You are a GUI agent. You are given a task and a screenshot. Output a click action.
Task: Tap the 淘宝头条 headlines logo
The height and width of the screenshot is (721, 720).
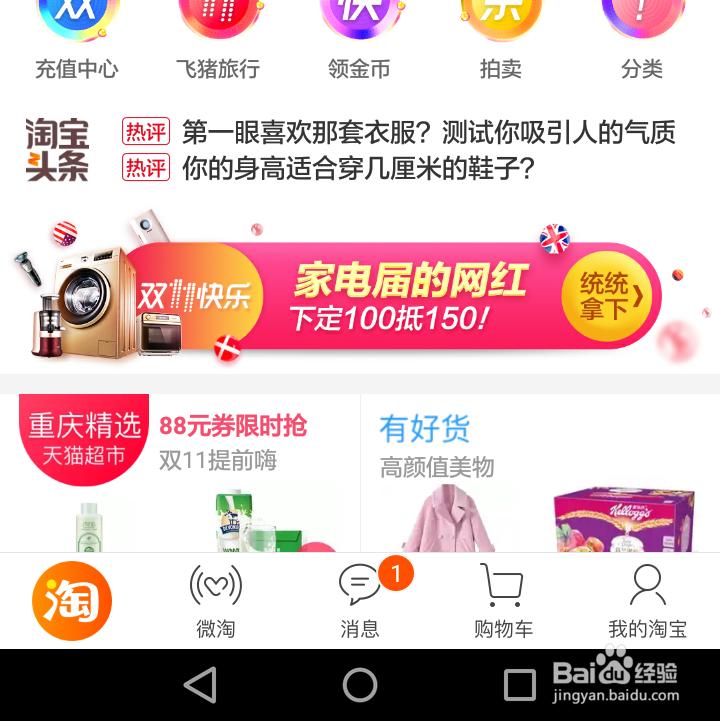click(x=55, y=148)
